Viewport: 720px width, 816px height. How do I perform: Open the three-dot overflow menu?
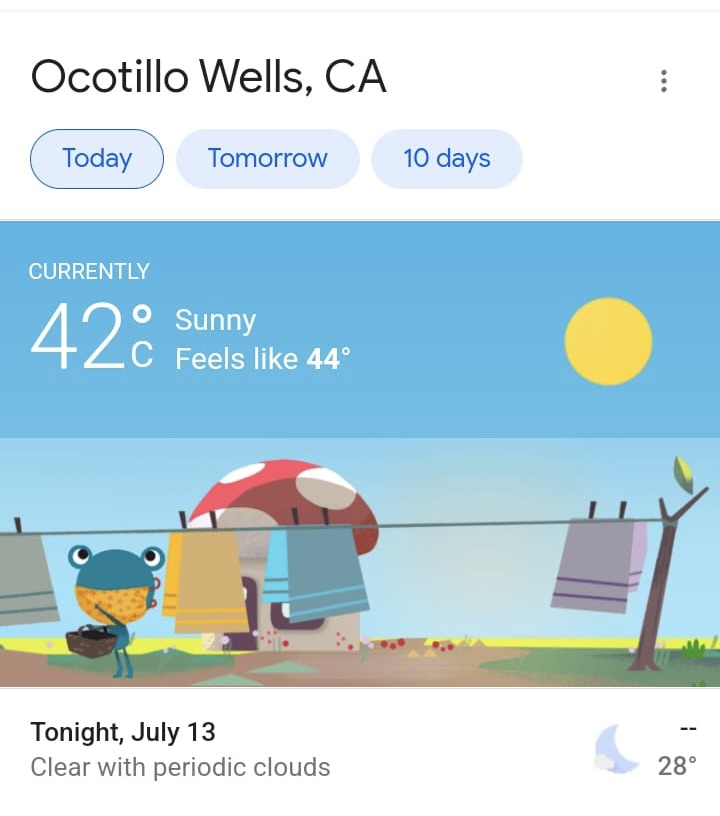(663, 81)
